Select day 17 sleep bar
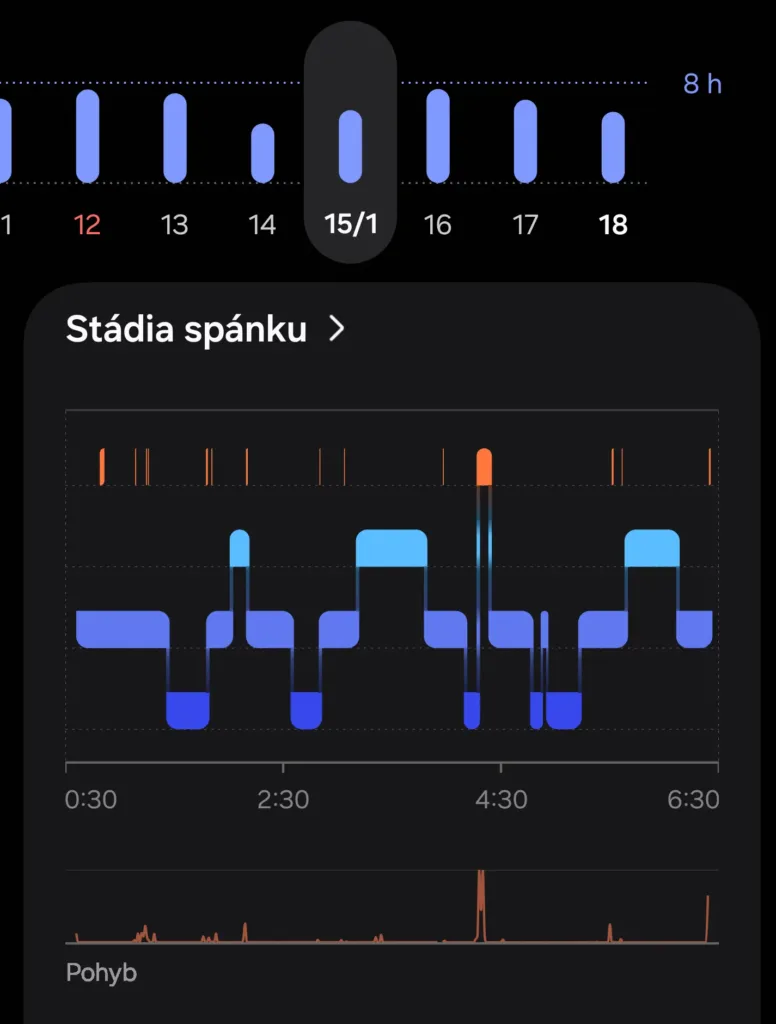The width and height of the screenshot is (776, 1024). (x=525, y=141)
